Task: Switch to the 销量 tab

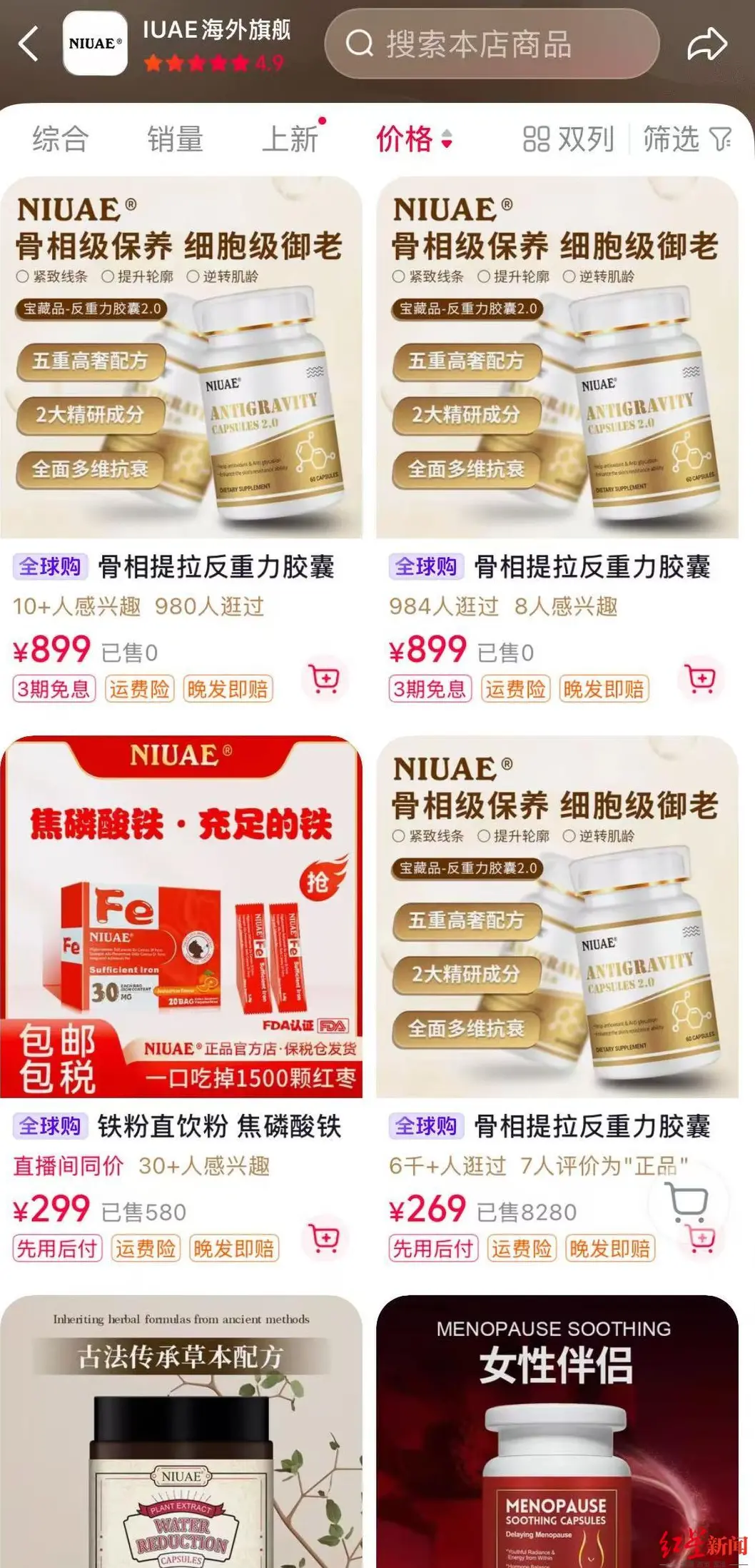Action: [175, 140]
